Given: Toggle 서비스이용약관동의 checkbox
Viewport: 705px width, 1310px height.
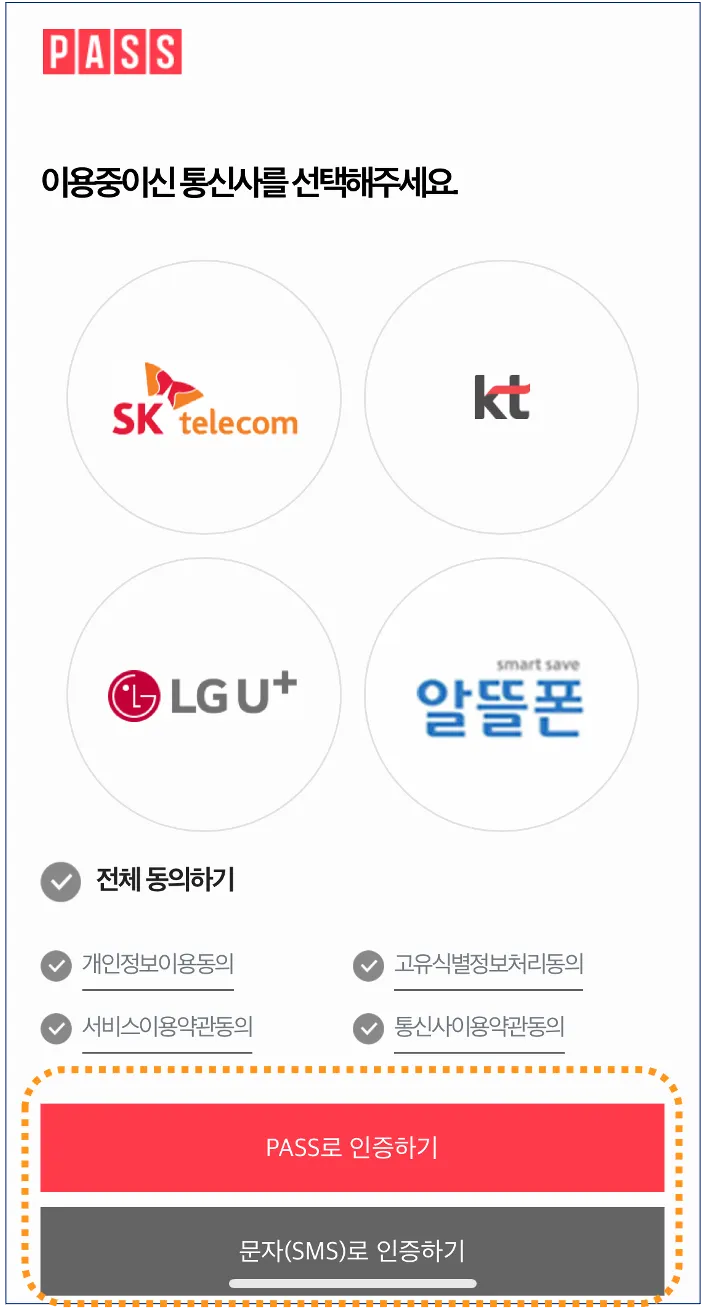Looking at the screenshot, I should (55, 1027).
